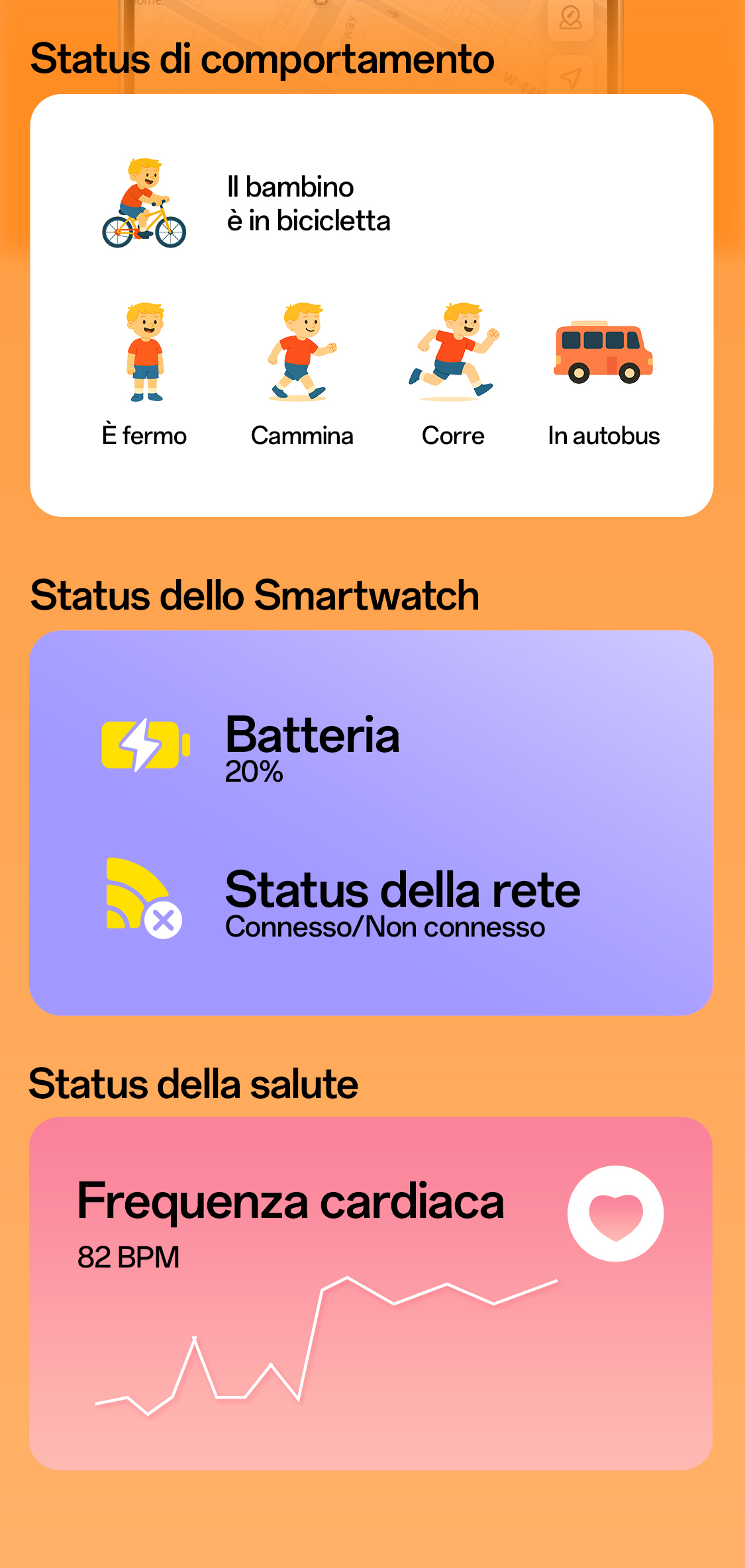Tap the location pin icon at top right

[x=570, y=17]
